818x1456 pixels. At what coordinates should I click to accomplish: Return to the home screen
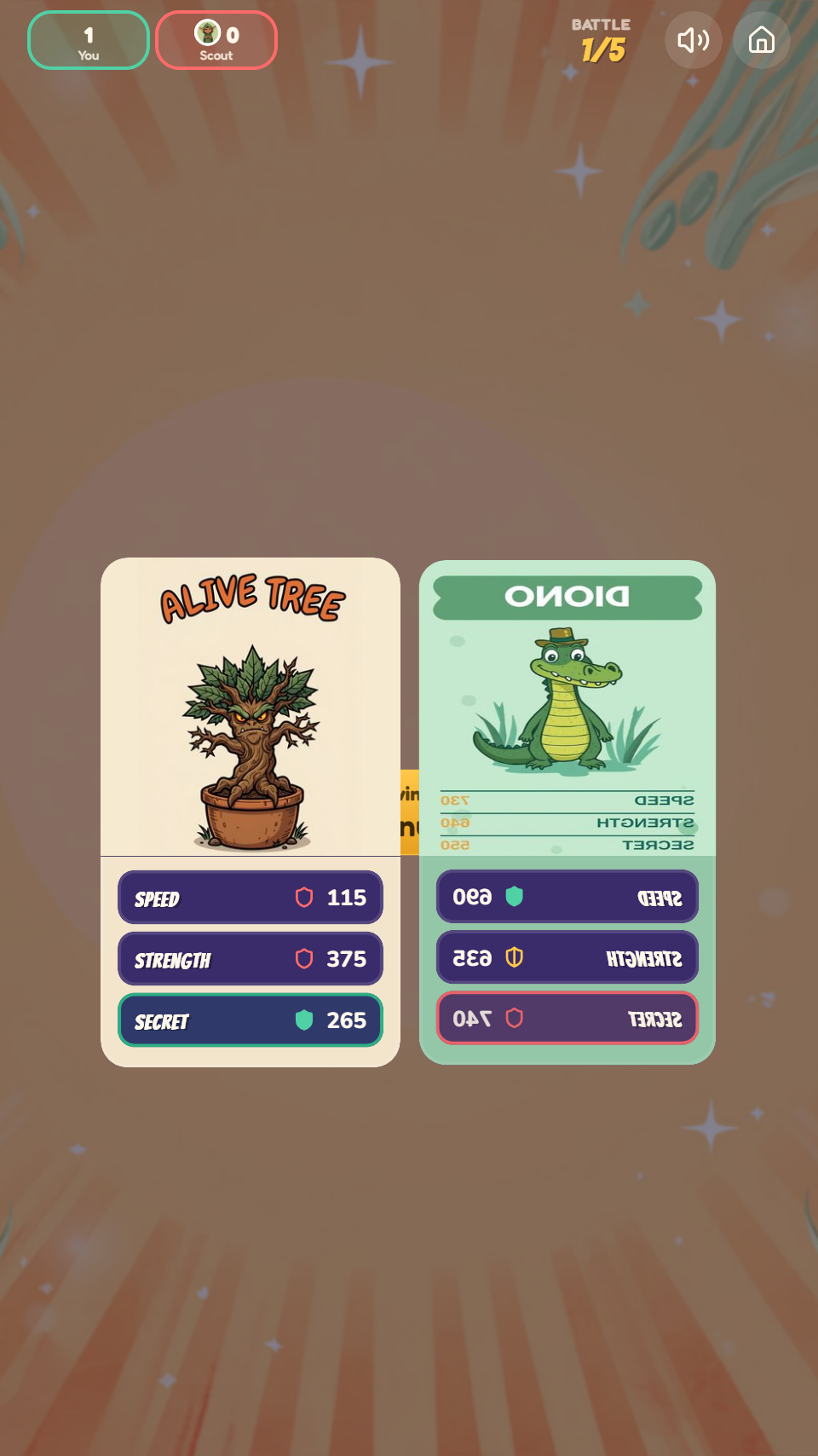pyautogui.click(x=761, y=40)
